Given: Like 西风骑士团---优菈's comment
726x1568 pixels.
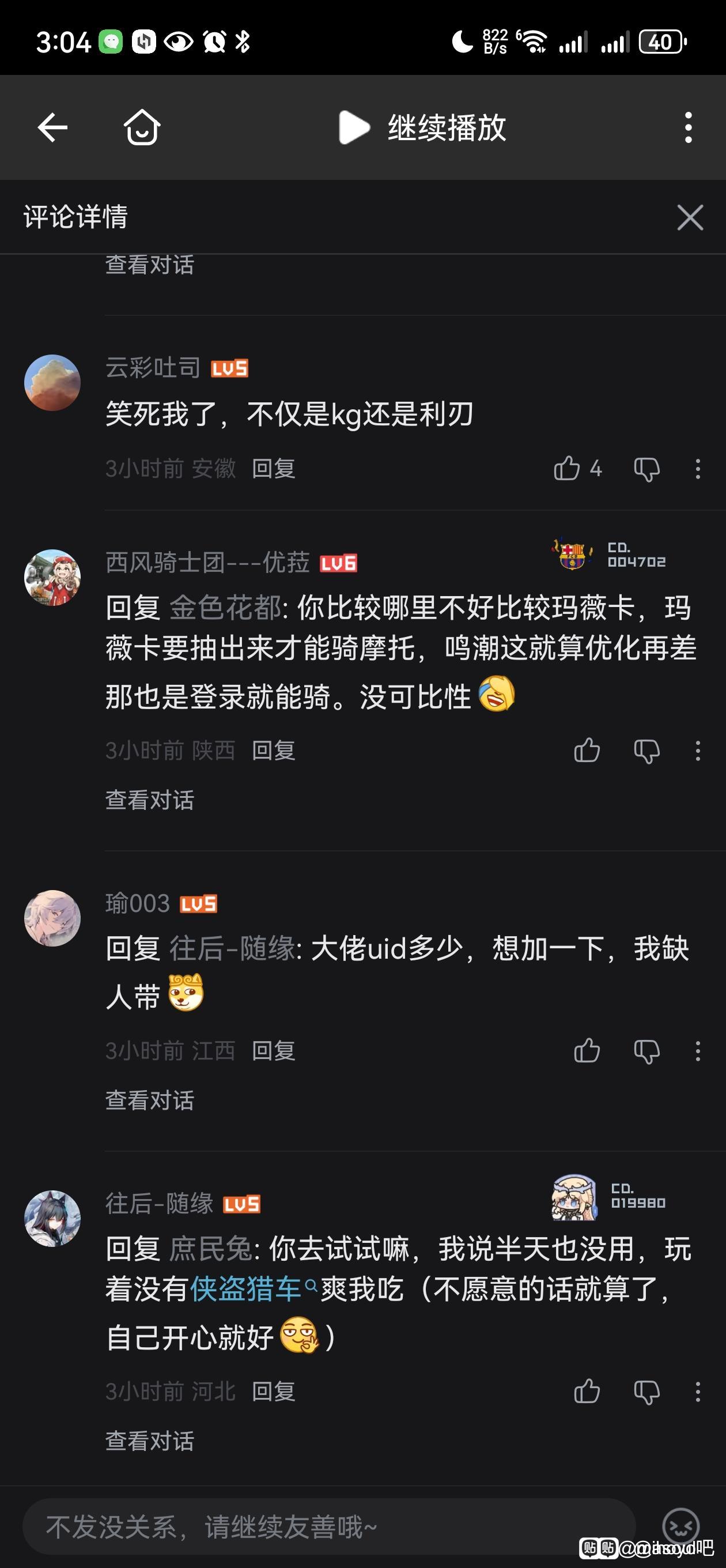Looking at the screenshot, I should tap(587, 751).
